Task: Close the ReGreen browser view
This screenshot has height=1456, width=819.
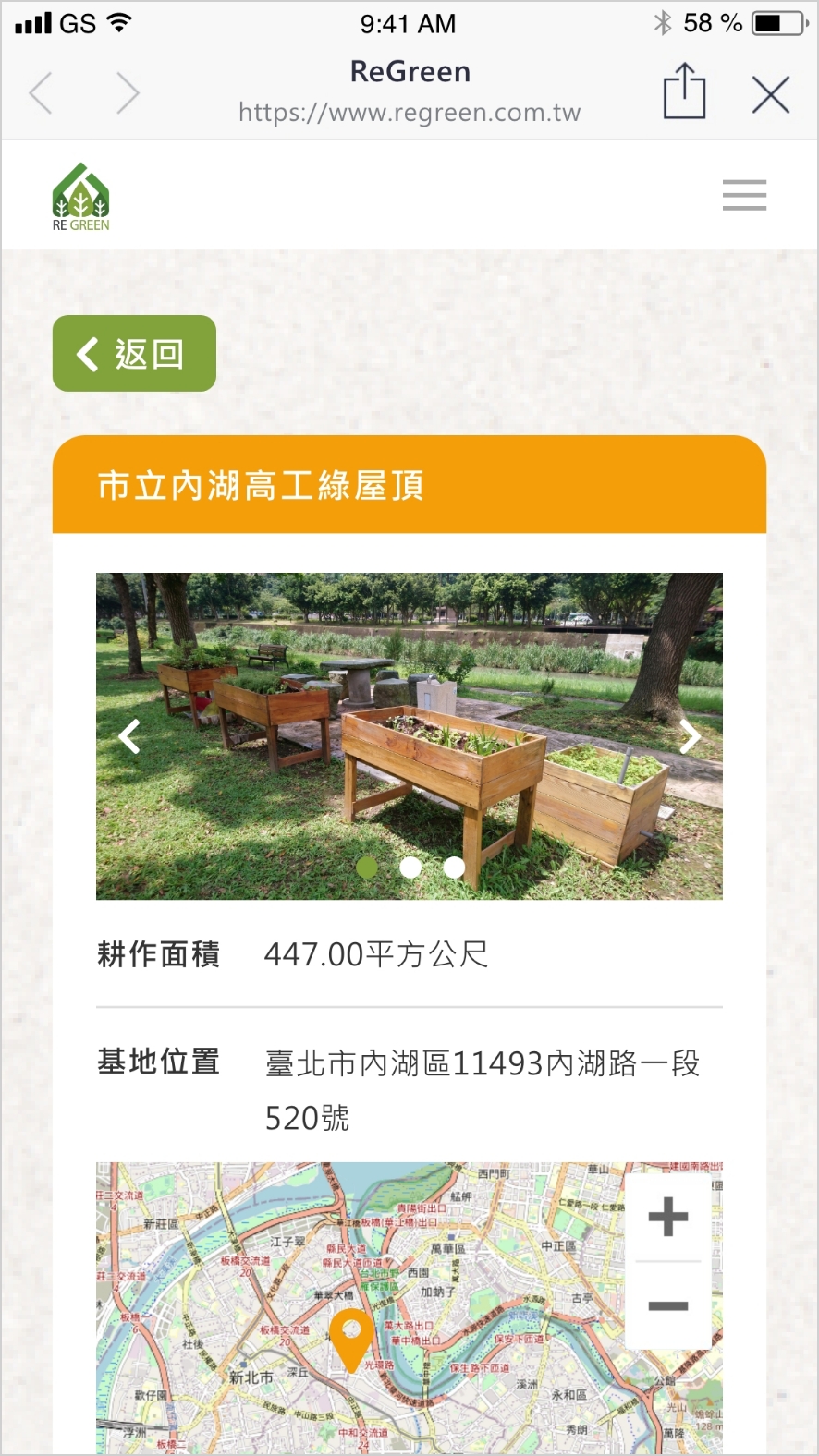Action: tap(770, 94)
